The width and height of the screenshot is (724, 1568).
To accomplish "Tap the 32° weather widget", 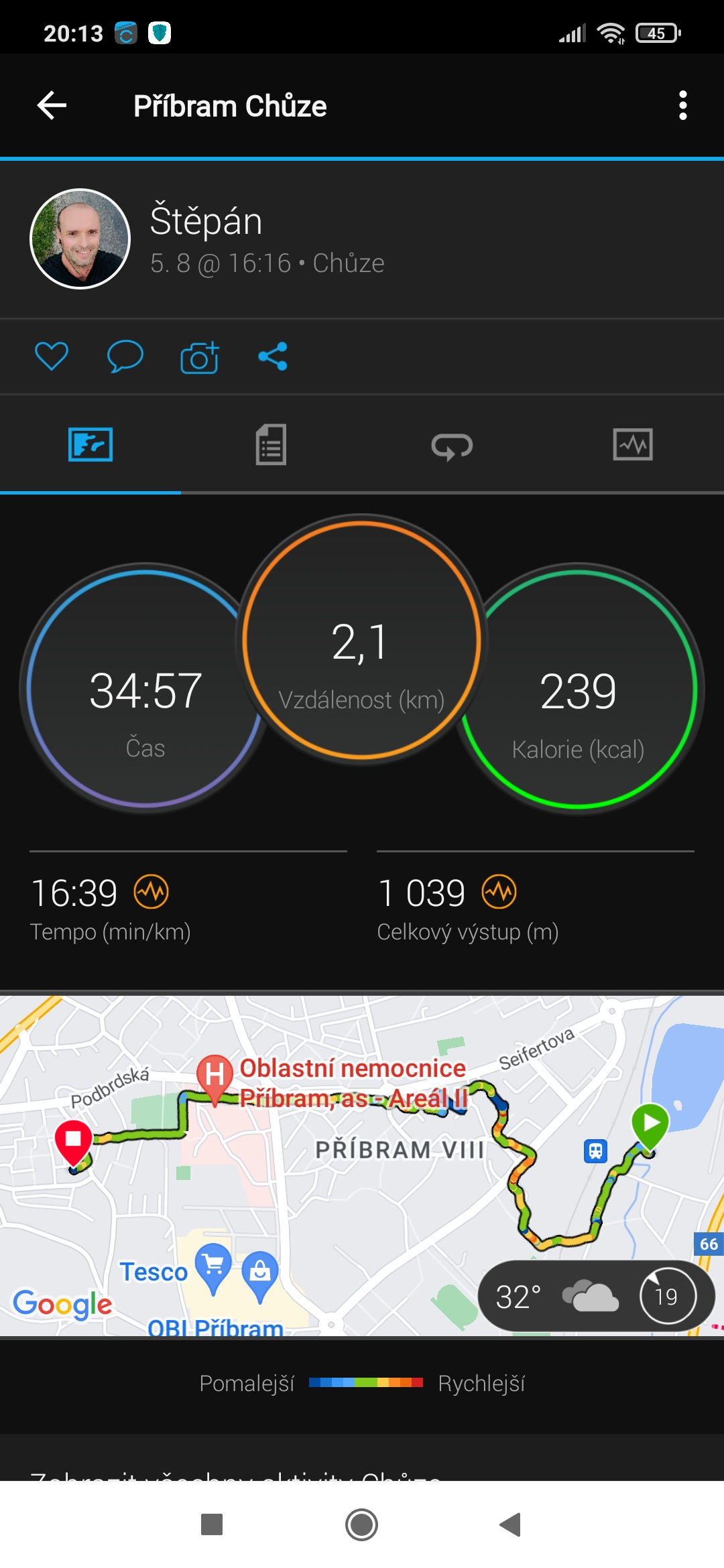I will [x=597, y=1297].
